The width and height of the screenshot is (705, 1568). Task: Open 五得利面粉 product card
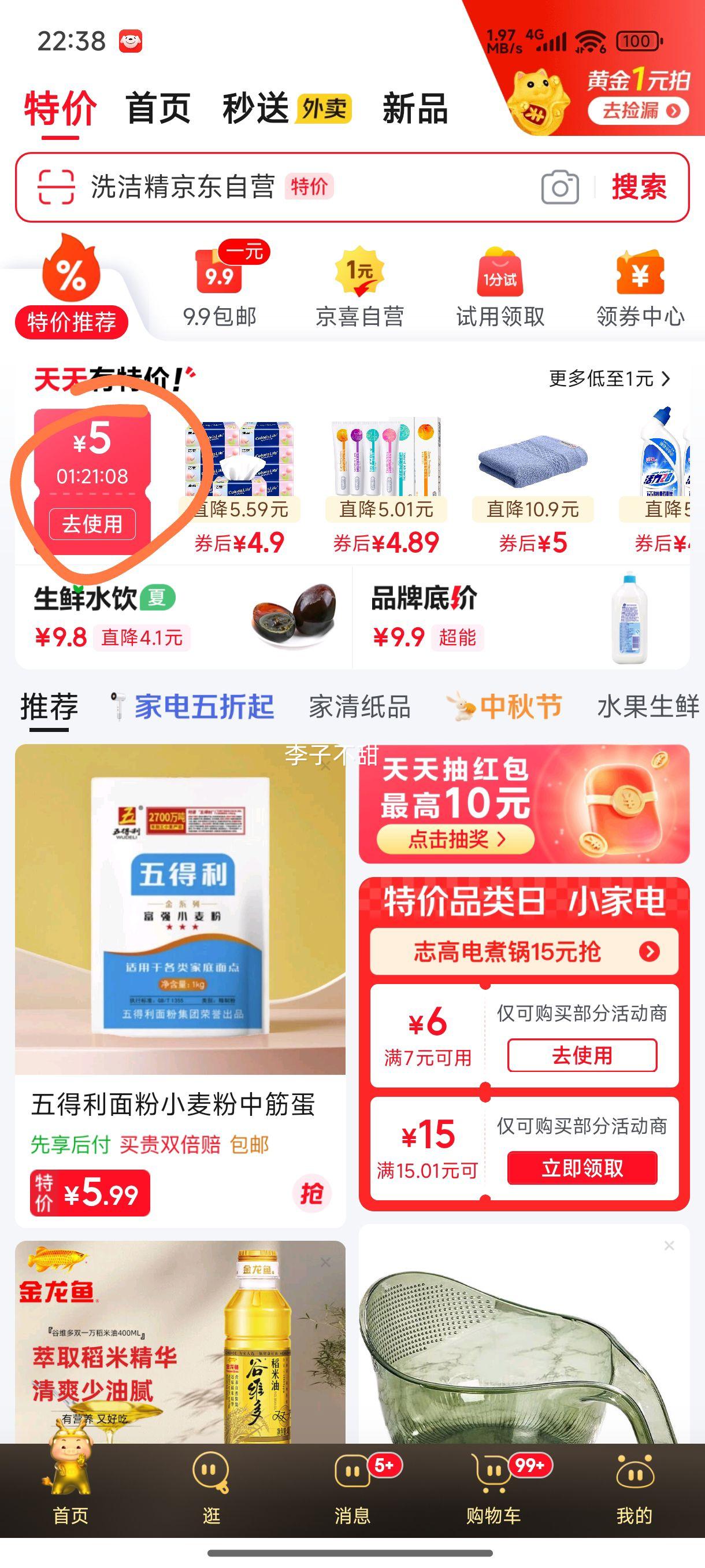[180, 974]
